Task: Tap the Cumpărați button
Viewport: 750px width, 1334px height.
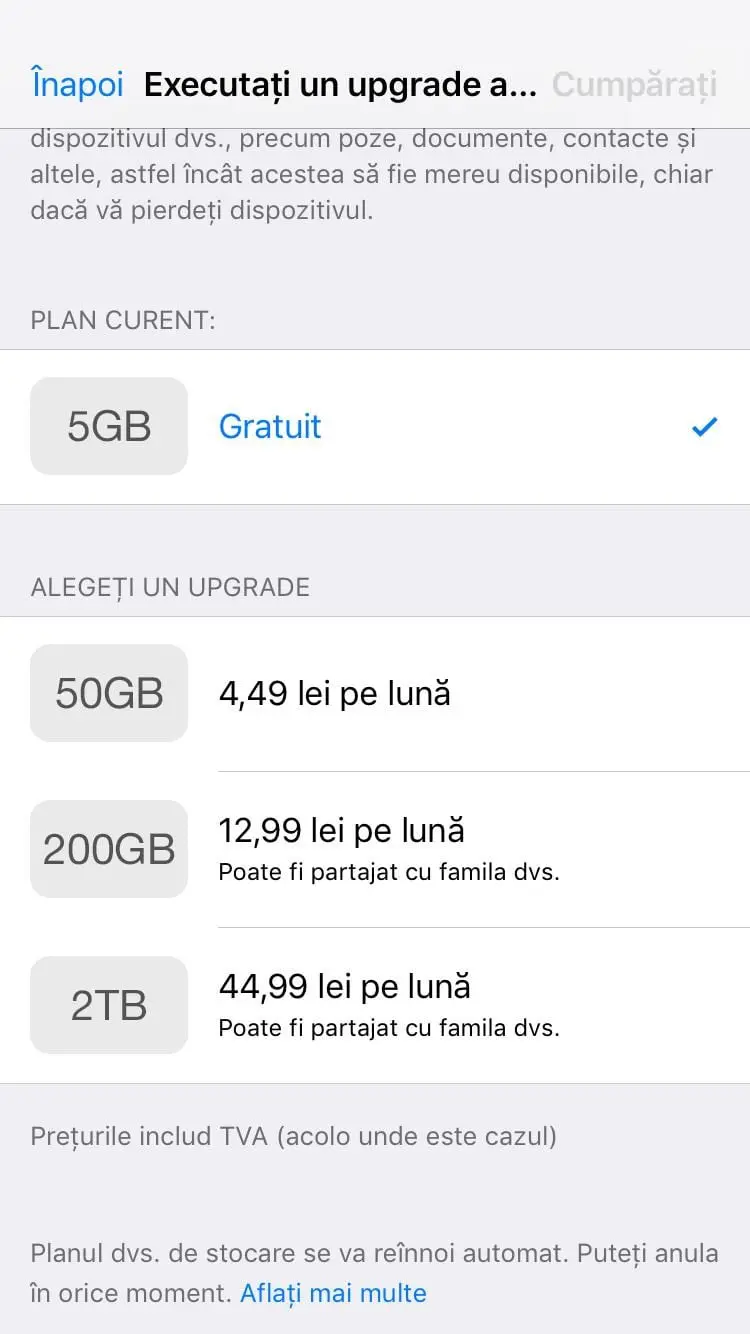Action: [635, 85]
